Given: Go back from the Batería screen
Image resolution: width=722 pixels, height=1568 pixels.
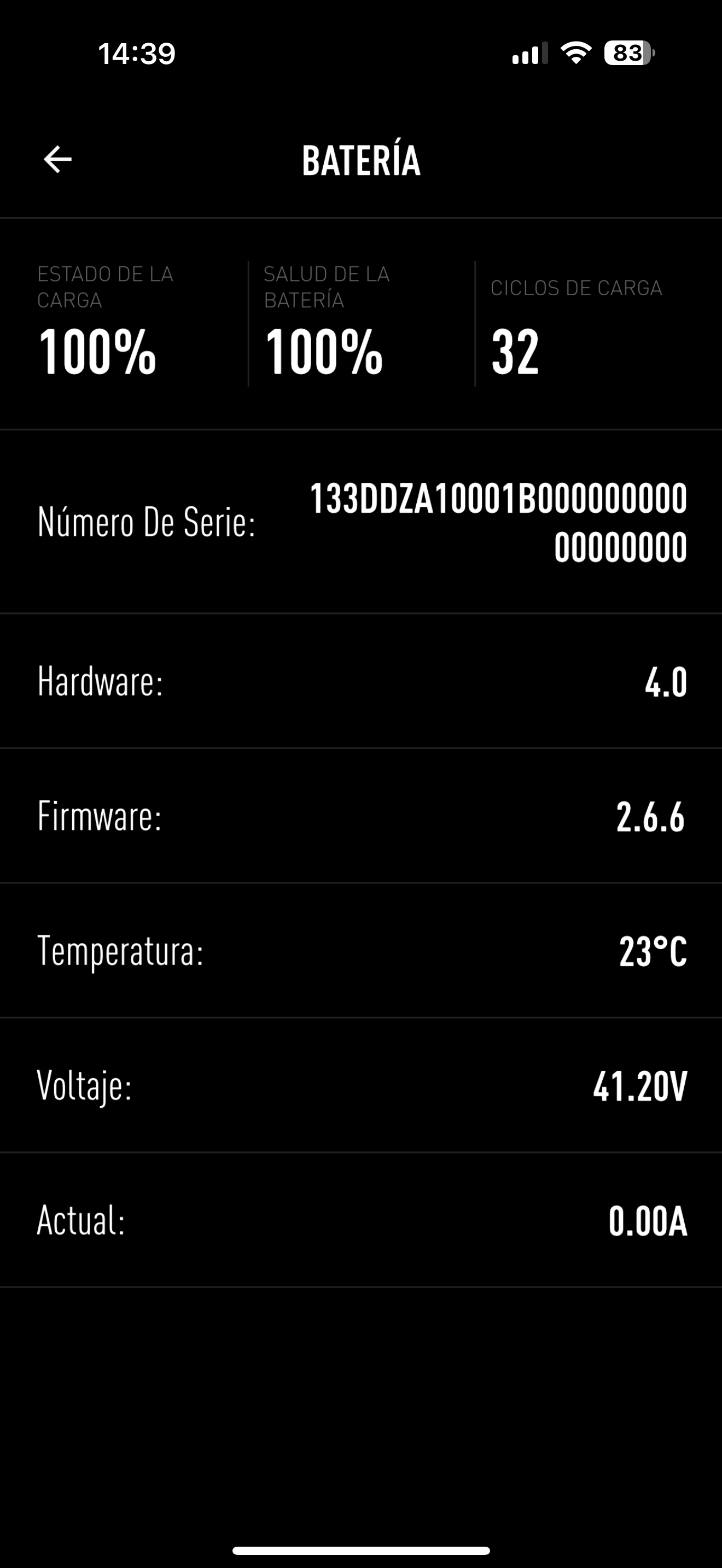Looking at the screenshot, I should click(x=58, y=160).
